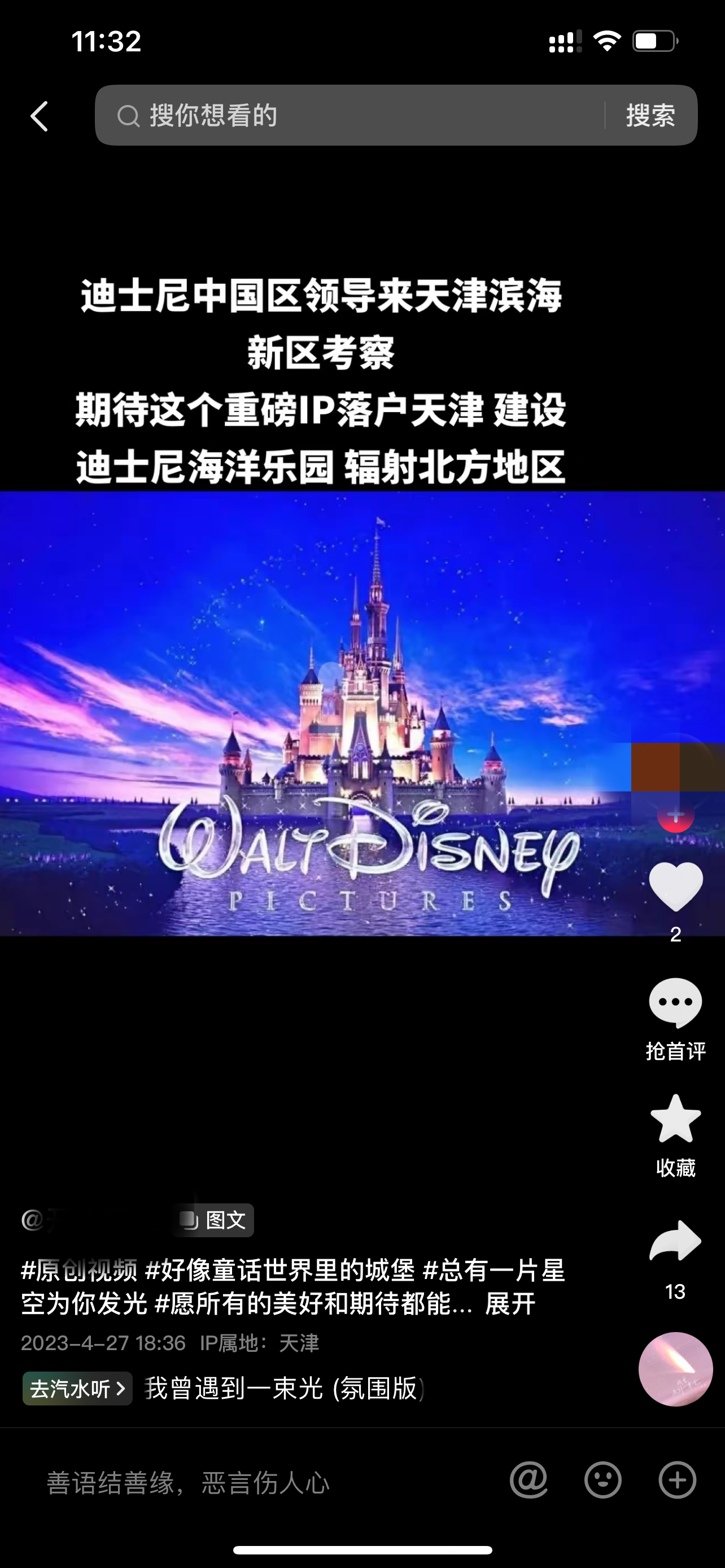Like this post with the heart
Screen dimensions: 725x1568
click(675, 887)
